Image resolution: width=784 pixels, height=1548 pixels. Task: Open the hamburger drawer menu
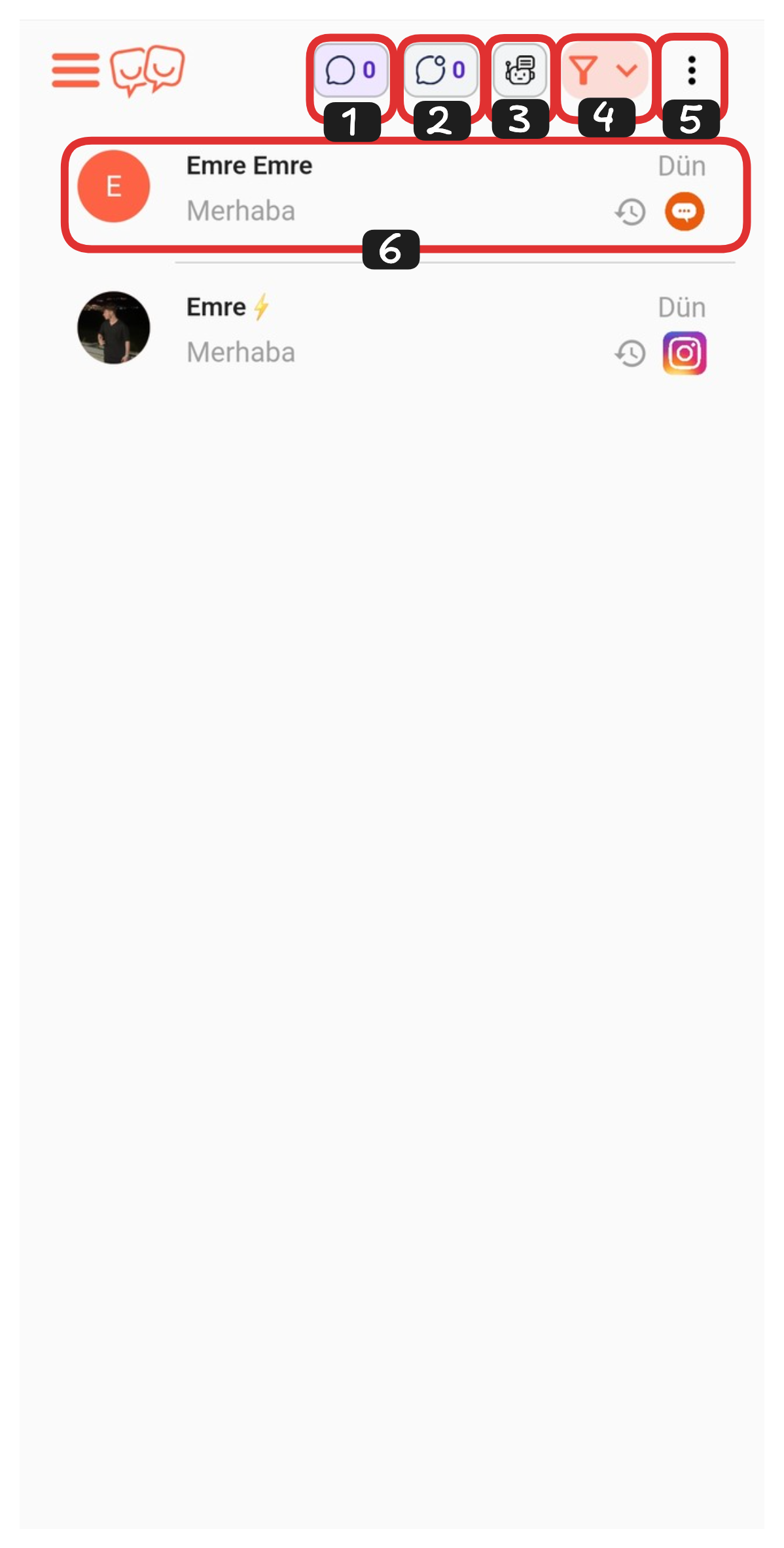point(76,70)
